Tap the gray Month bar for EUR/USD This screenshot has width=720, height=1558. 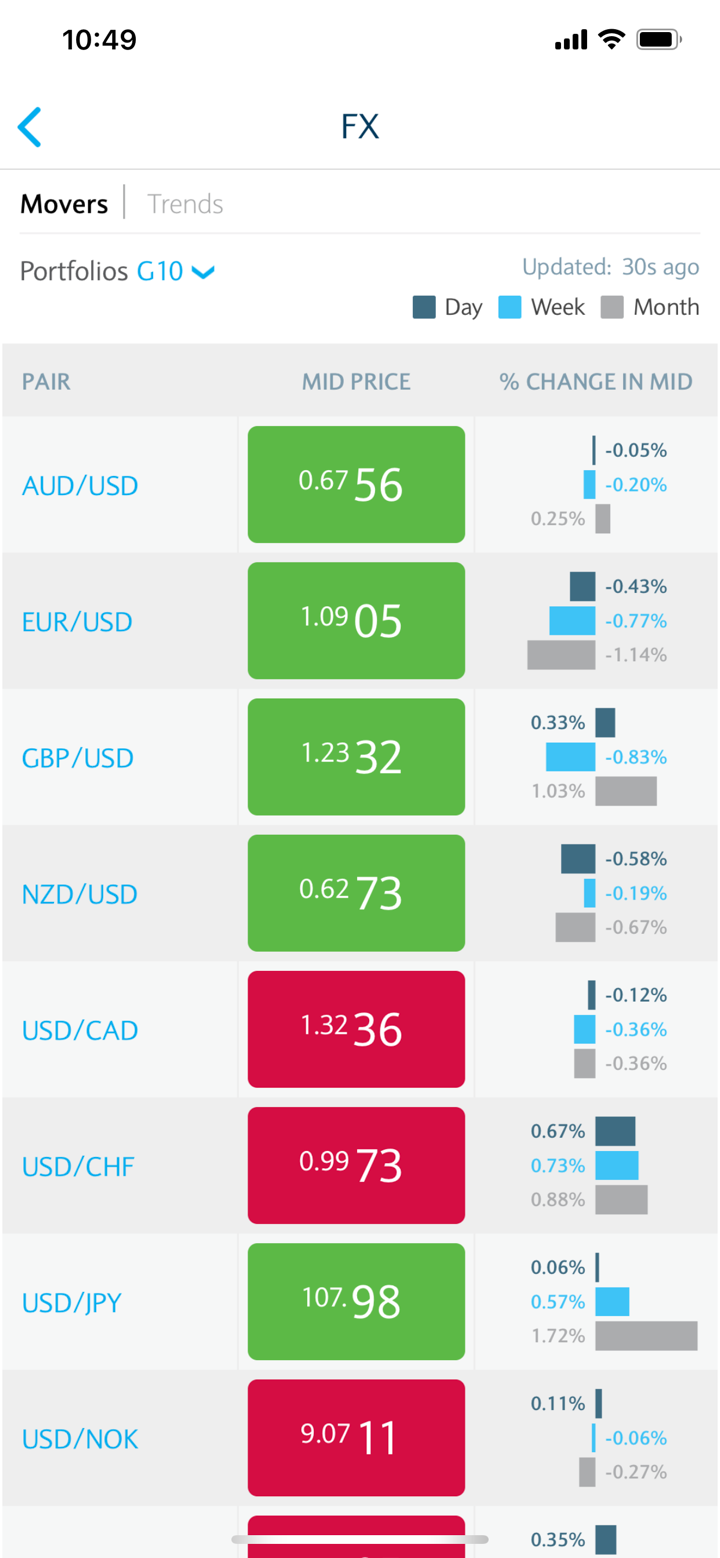(558, 654)
